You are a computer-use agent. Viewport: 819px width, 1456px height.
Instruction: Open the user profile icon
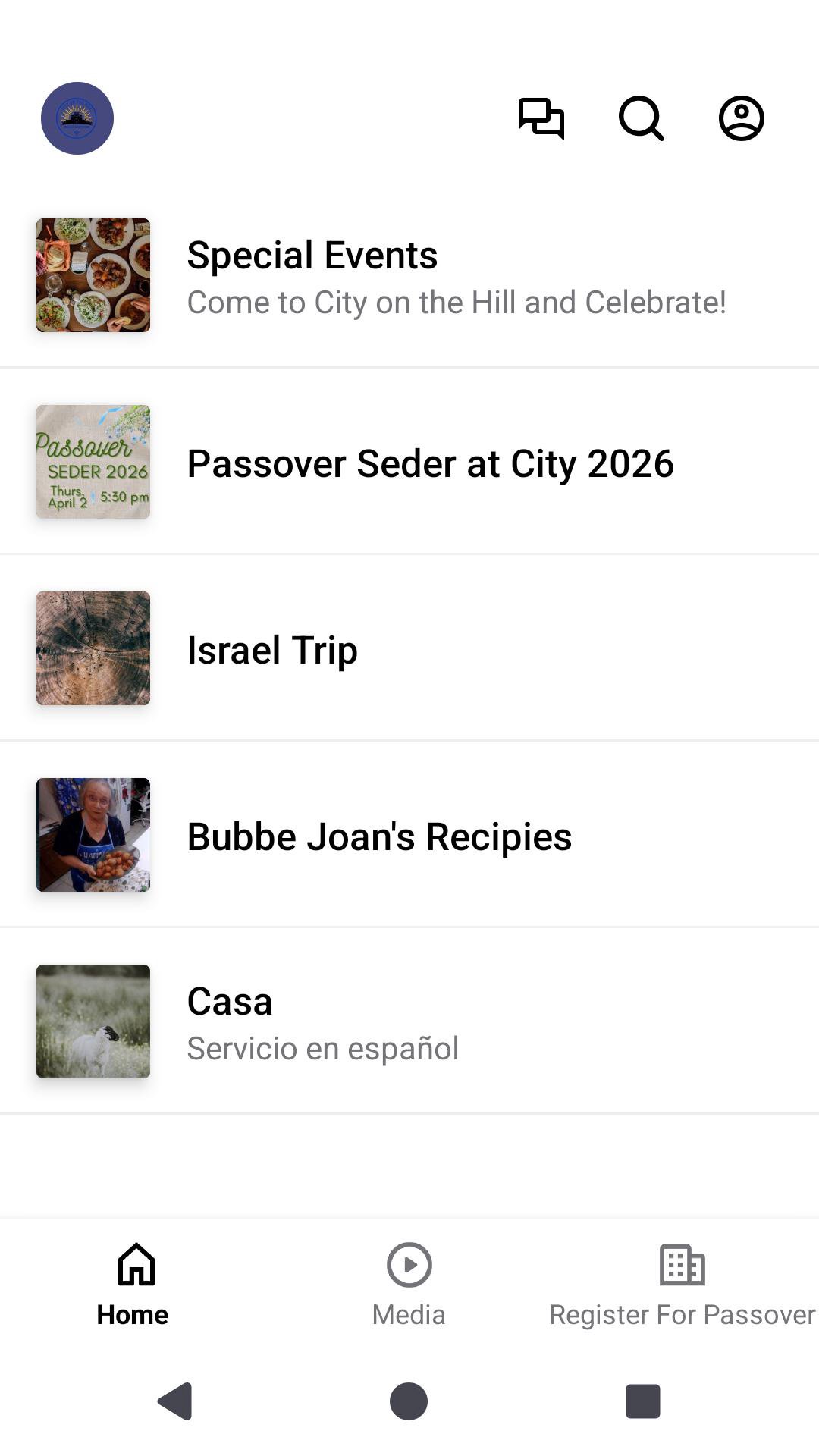click(x=741, y=119)
